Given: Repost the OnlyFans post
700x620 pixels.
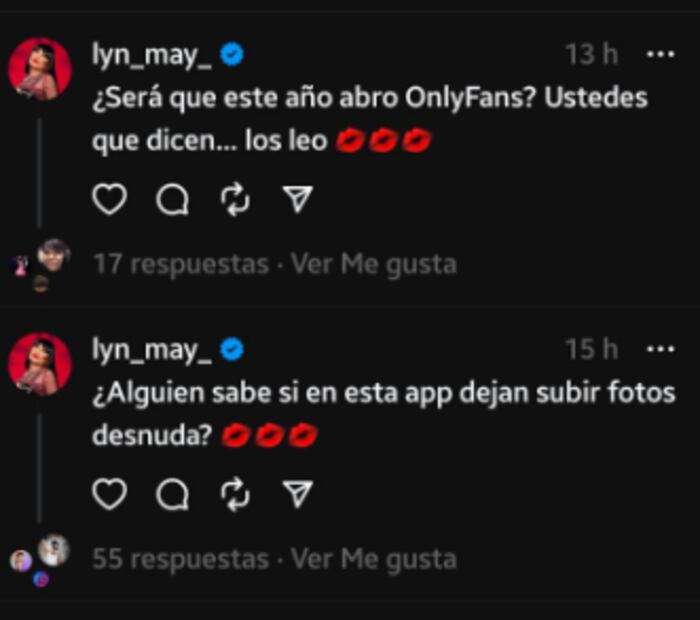Looking at the screenshot, I should point(234,200).
